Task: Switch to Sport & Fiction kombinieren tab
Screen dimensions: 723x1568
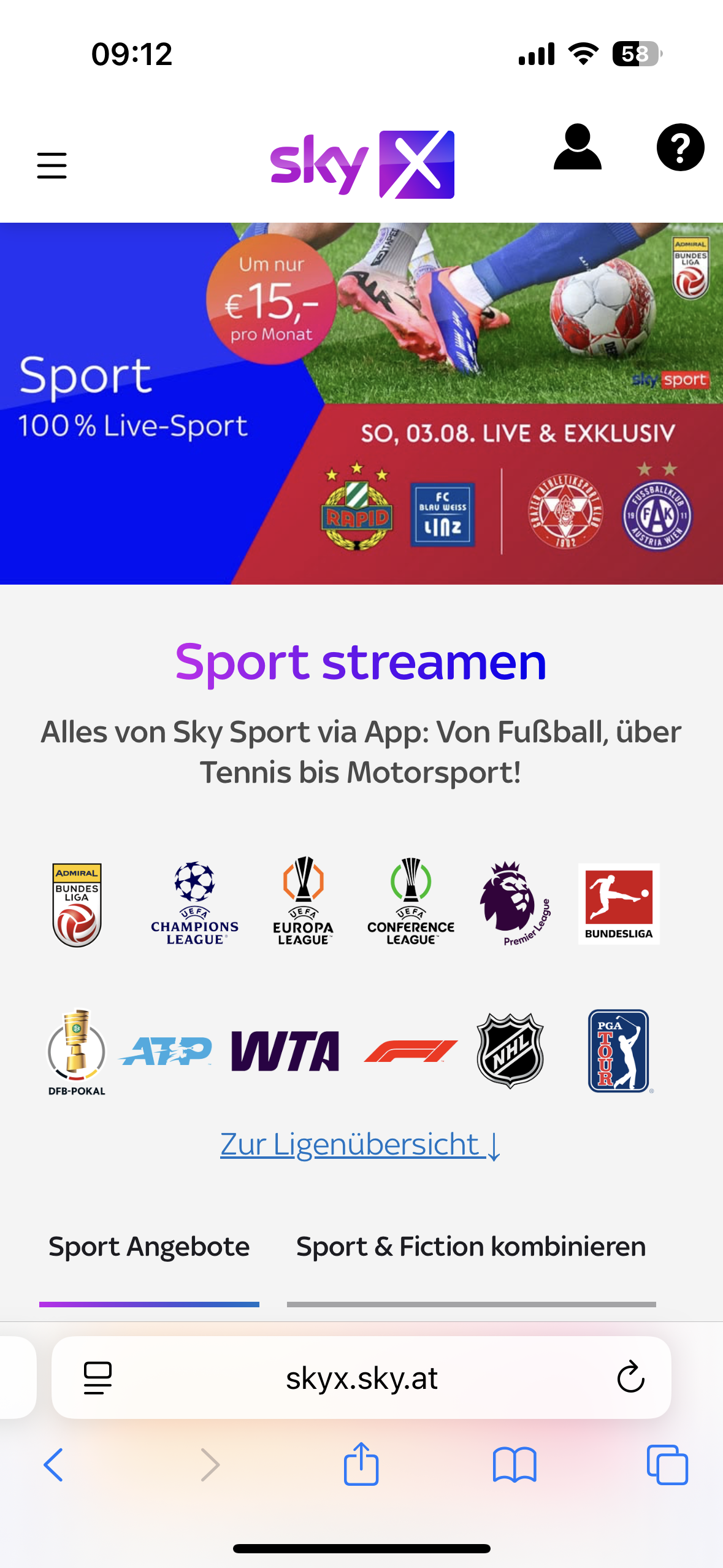Action: [x=471, y=1247]
